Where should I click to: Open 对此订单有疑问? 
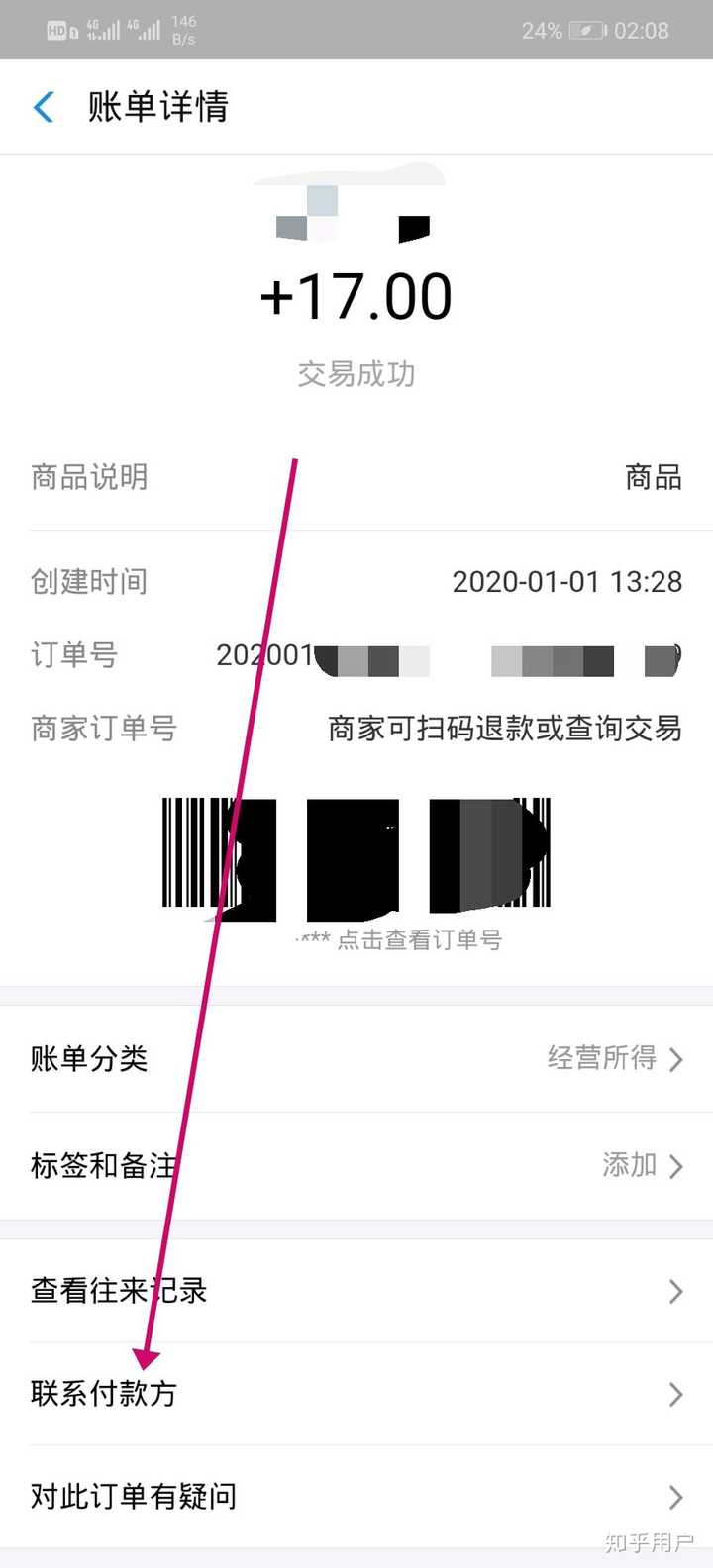pyautogui.click(x=356, y=1497)
